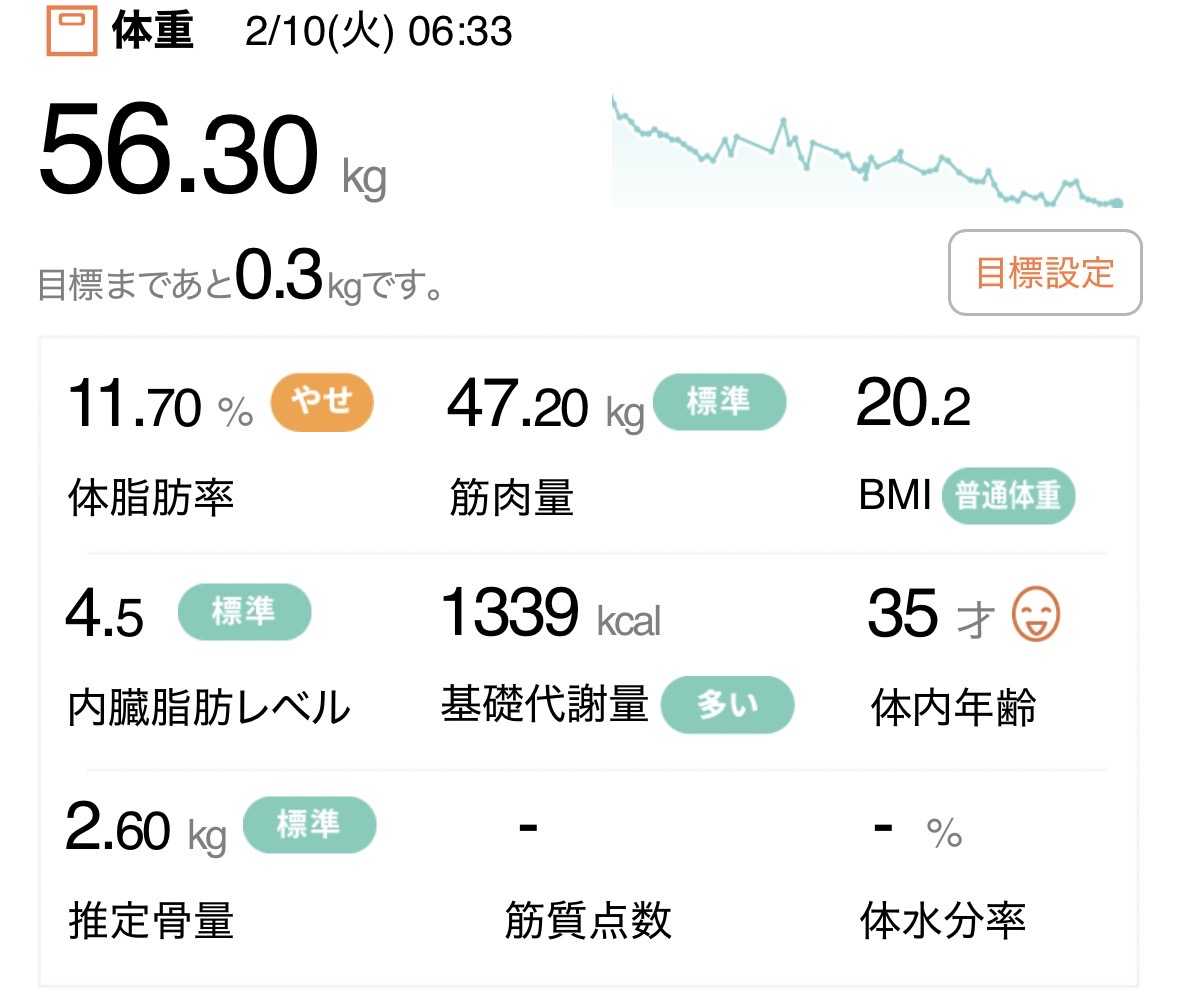Open the 目標設定 goal settings
Image resolution: width=1179 pixels, height=997 pixels.
point(1044,272)
